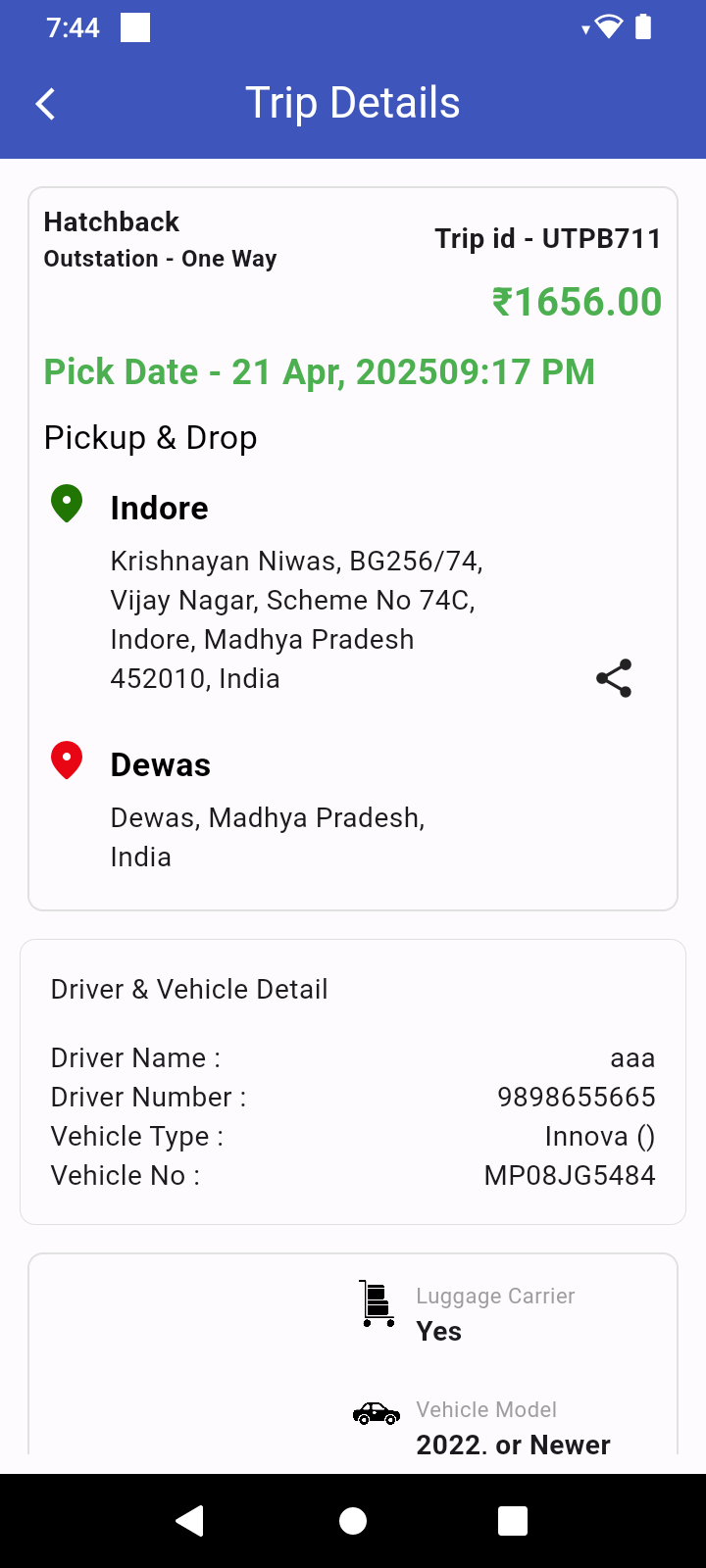The height and width of the screenshot is (1568, 706).
Task: Share the pickup and drop details
Action: coord(614,678)
